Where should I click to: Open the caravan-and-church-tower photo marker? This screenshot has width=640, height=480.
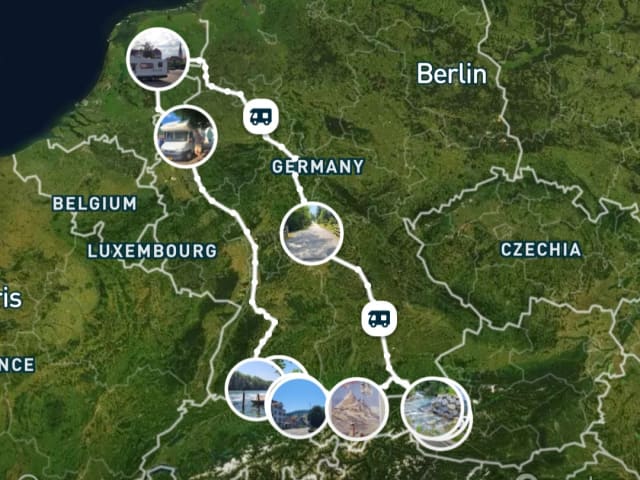pos(158,59)
